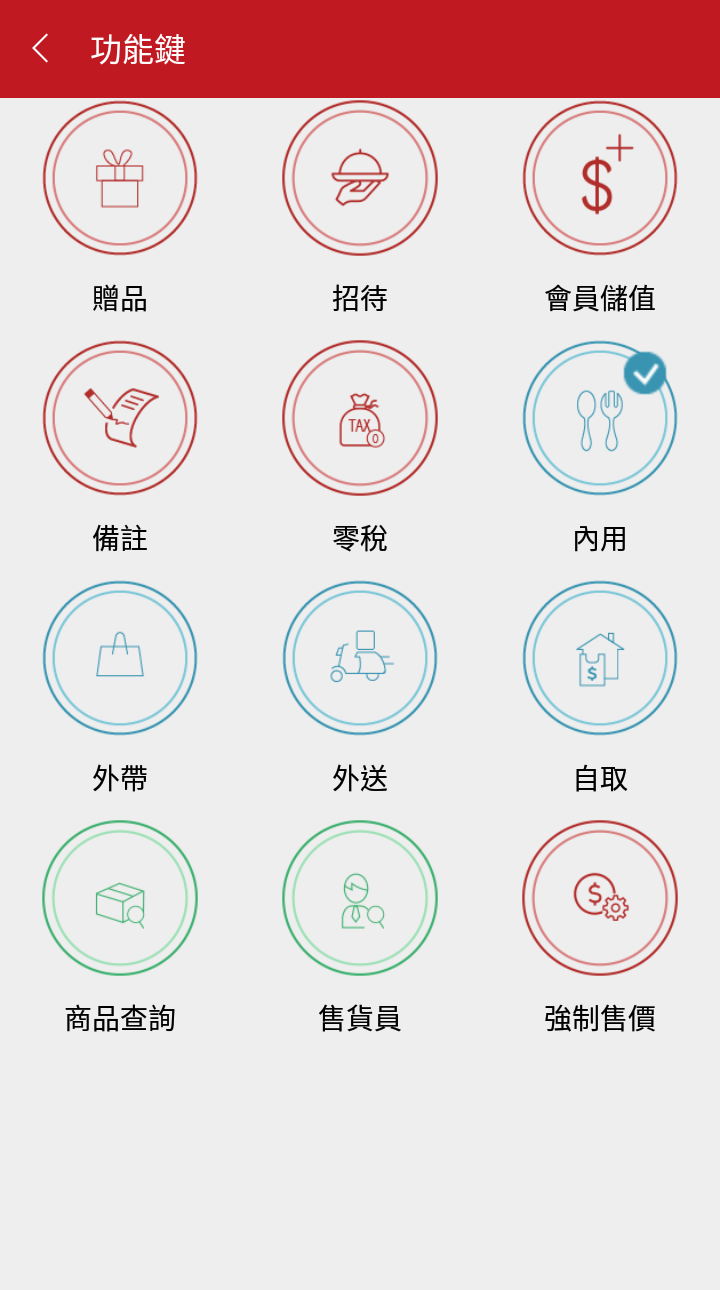The width and height of the screenshot is (720, 1290).
Task: Click the 備註 text label
Action: coord(120,538)
